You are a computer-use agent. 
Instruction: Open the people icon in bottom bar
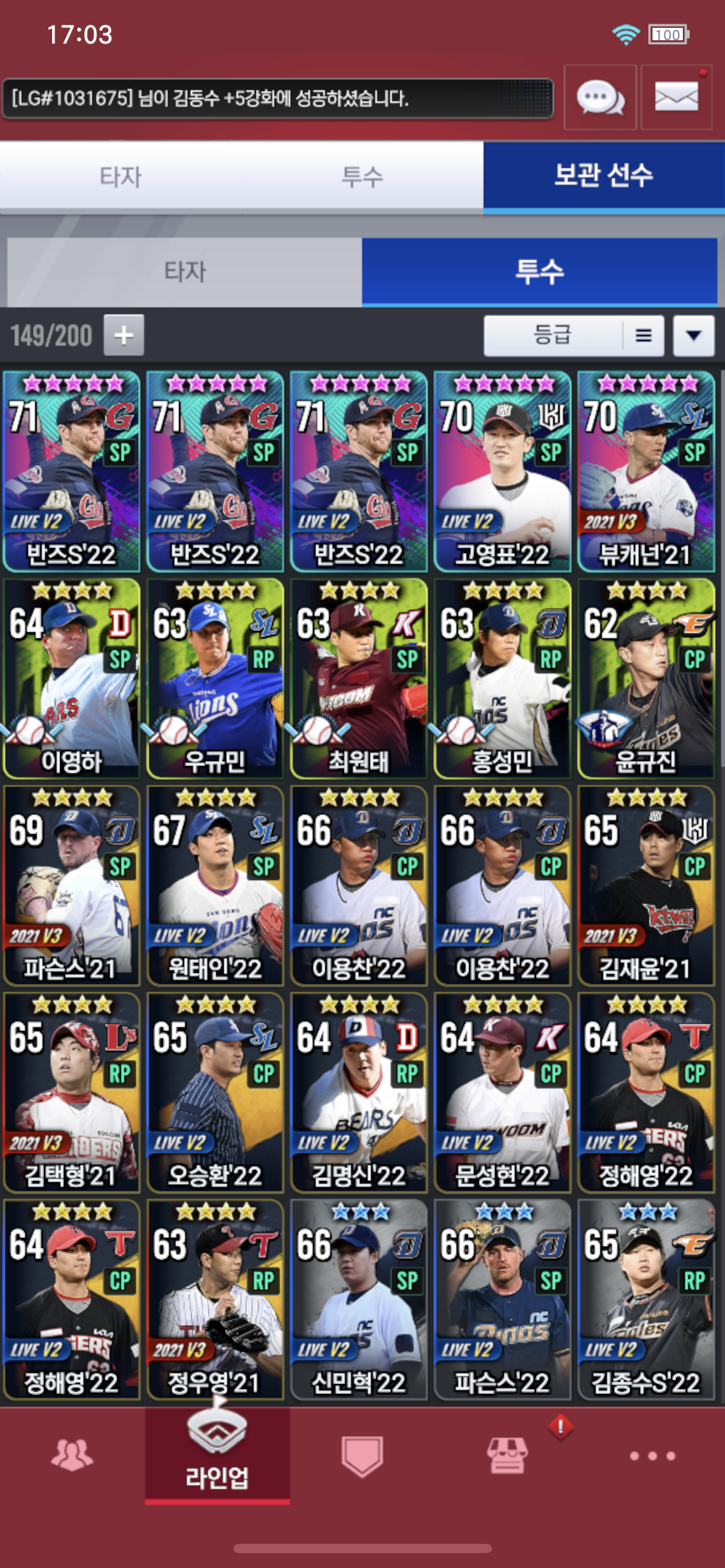(72, 1455)
